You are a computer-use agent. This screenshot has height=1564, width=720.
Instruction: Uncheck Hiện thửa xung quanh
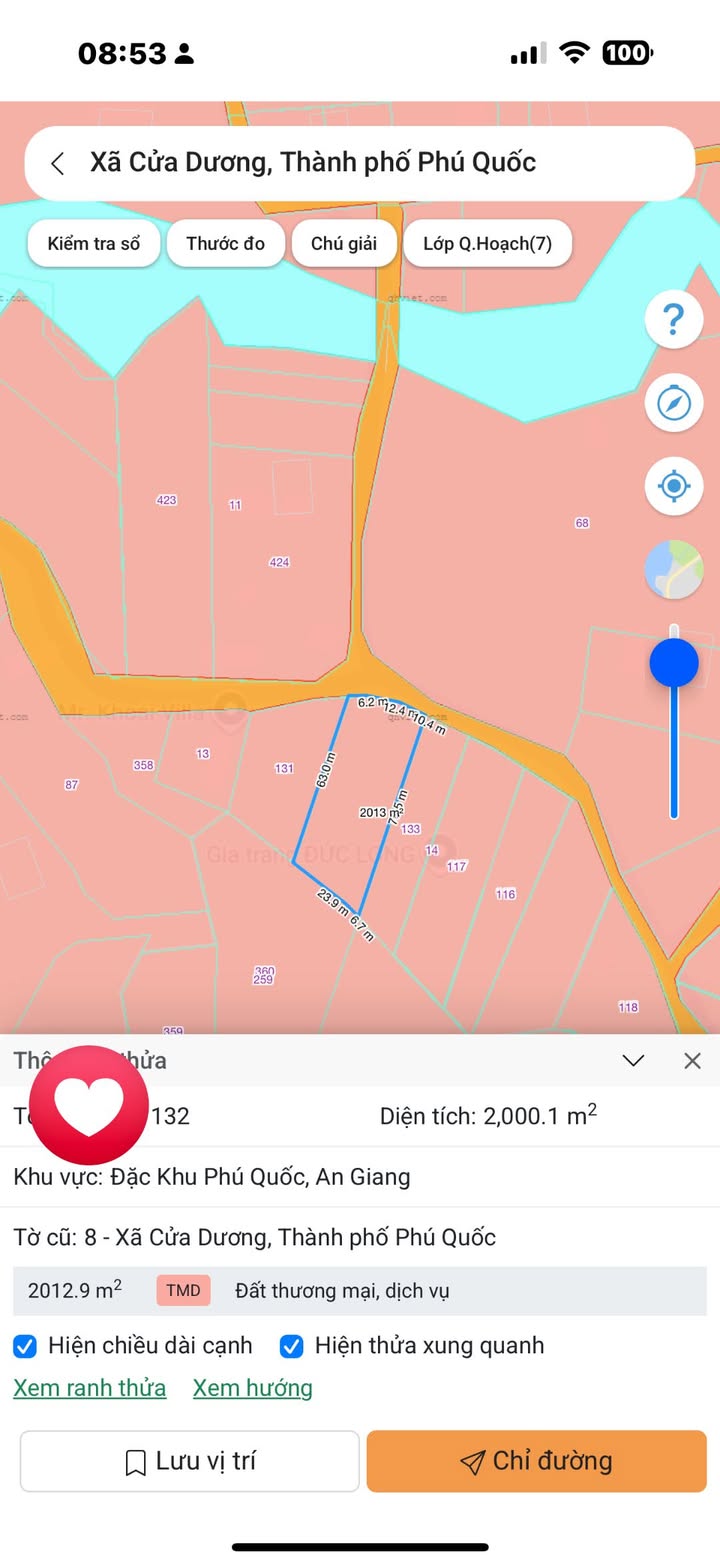tap(291, 1346)
